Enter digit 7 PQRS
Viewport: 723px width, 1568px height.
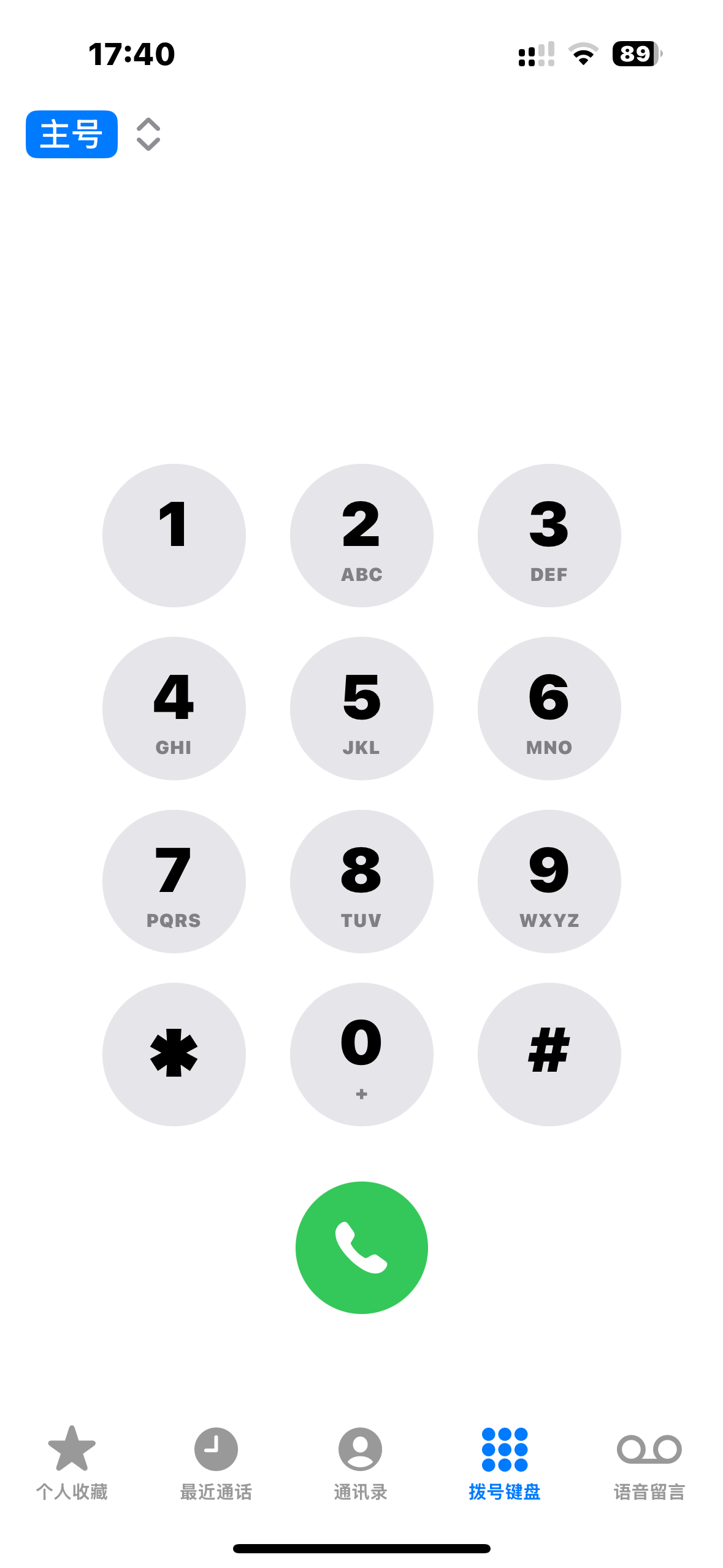174,882
